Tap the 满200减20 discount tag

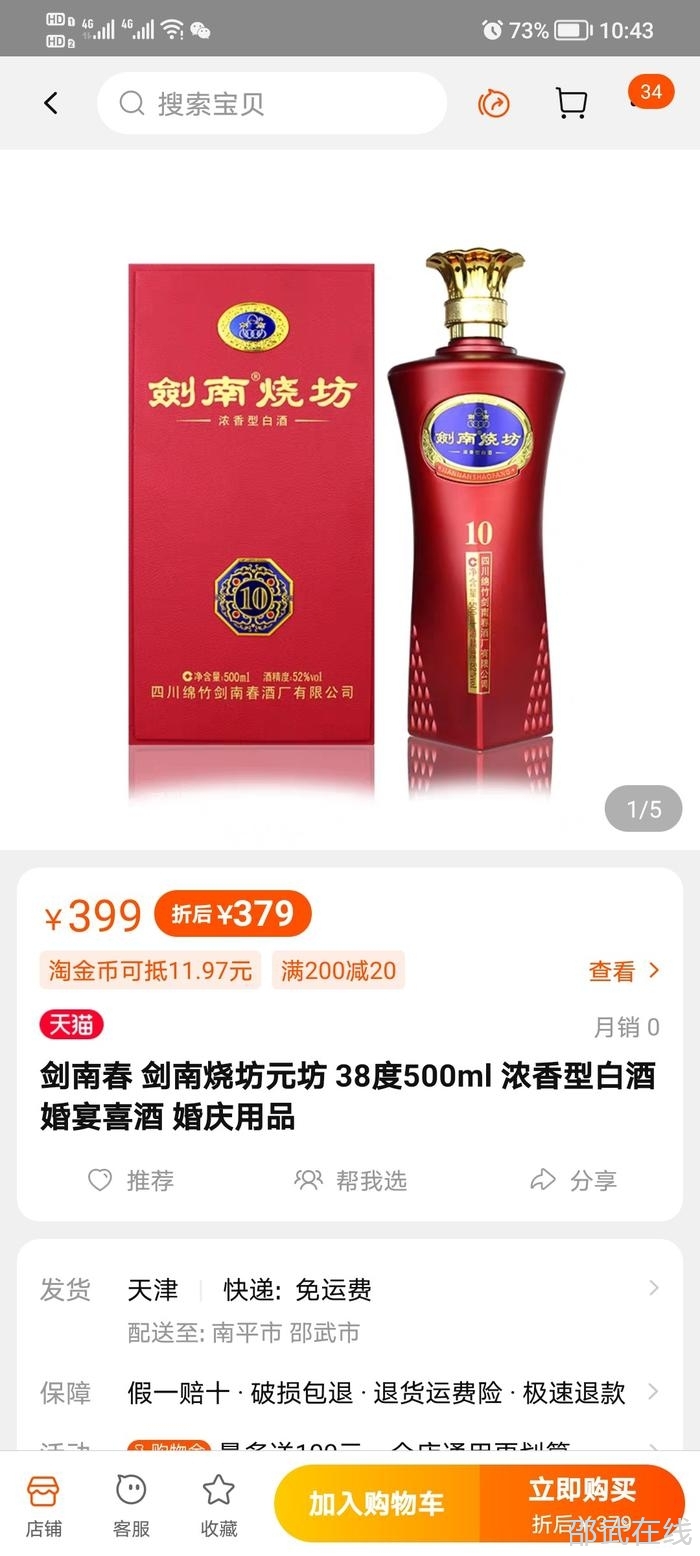click(x=338, y=970)
